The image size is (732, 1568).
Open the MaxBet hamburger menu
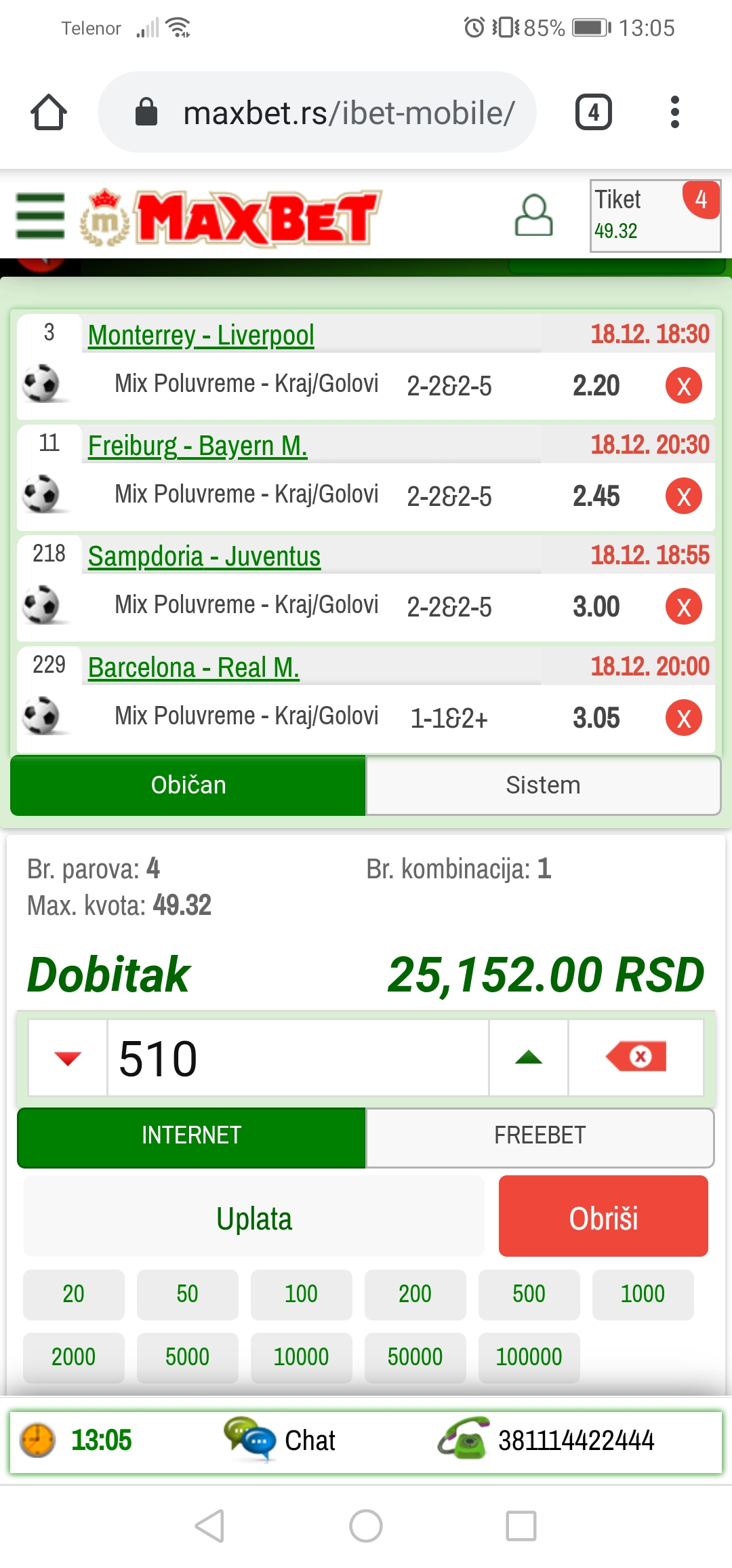(41, 216)
